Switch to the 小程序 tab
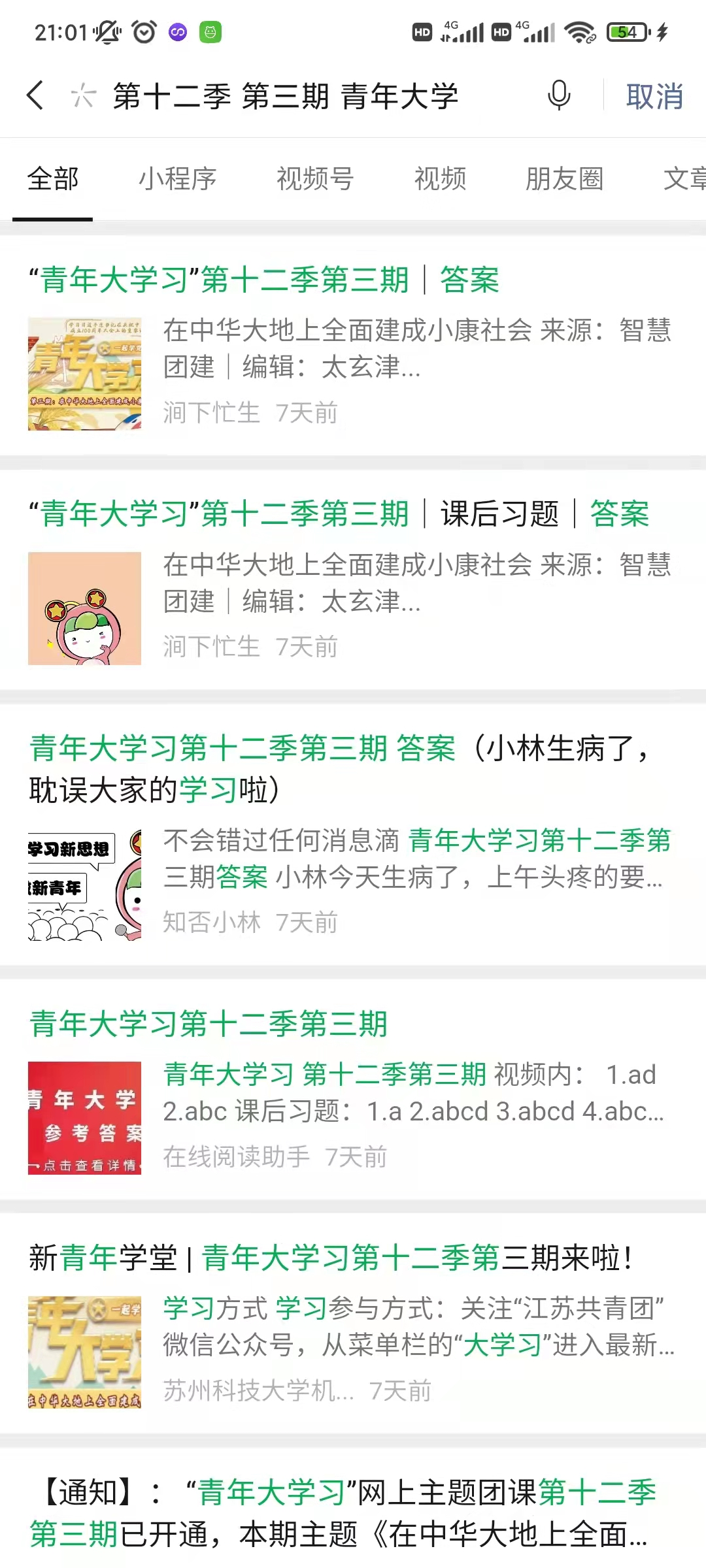 pos(177,179)
